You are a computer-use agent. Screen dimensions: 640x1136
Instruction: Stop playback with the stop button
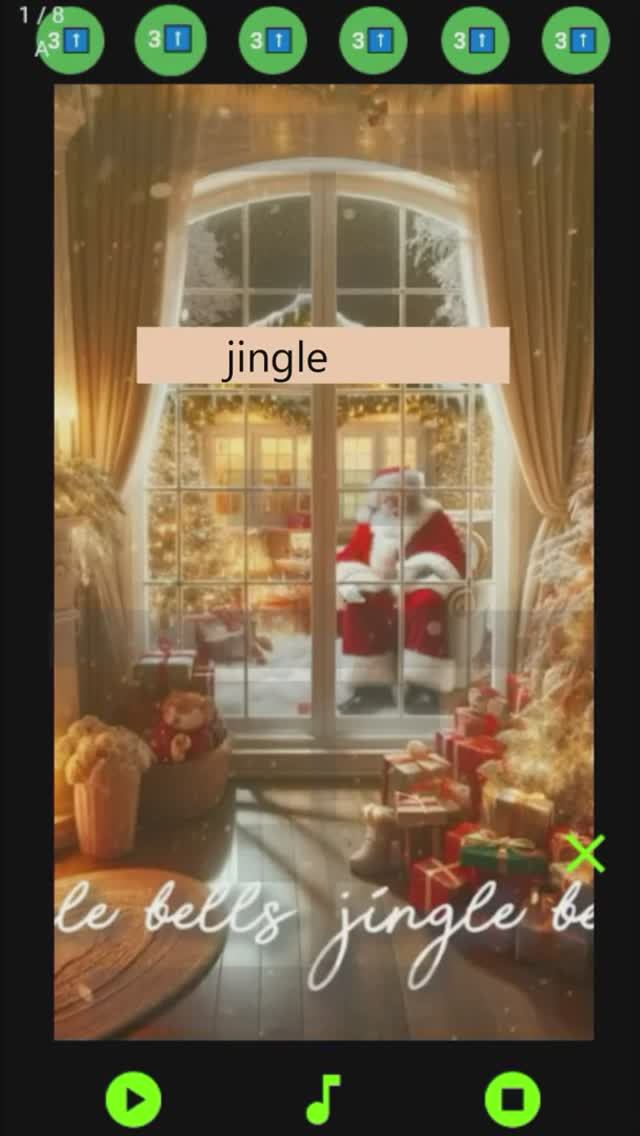(512, 1099)
